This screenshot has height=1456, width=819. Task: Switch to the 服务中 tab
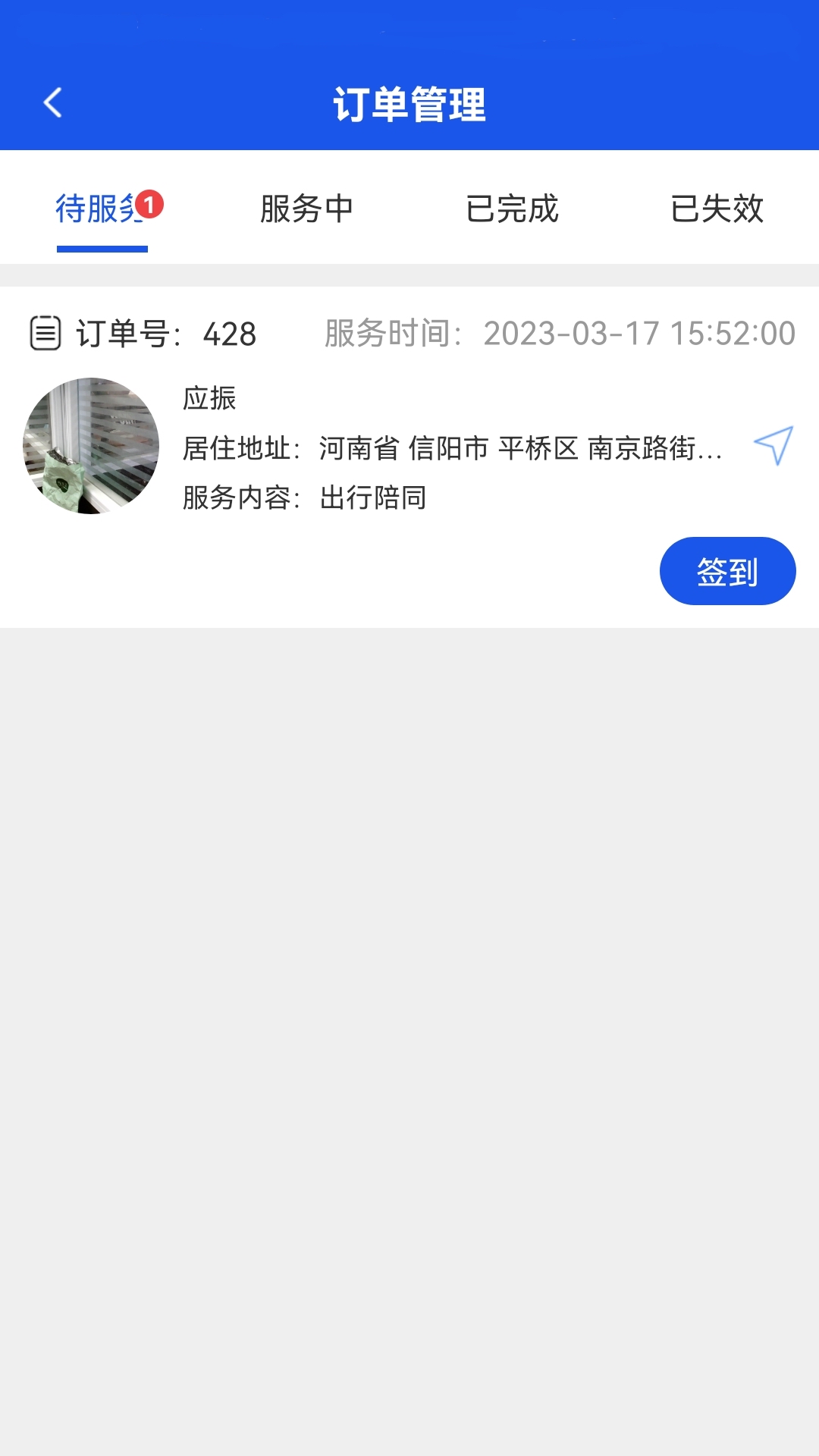[306, 210]
